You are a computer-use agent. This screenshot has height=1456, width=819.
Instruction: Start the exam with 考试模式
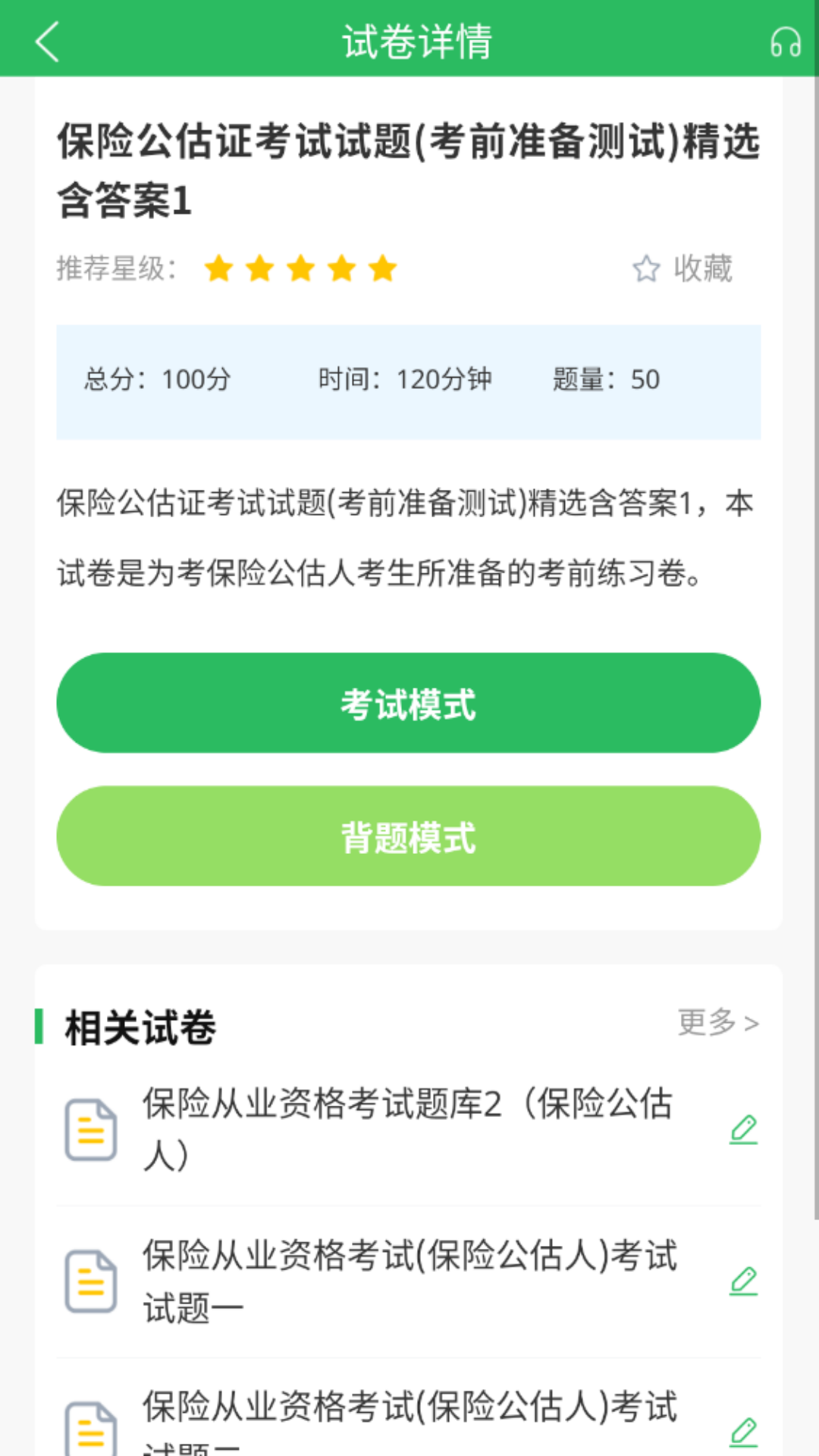409,703
